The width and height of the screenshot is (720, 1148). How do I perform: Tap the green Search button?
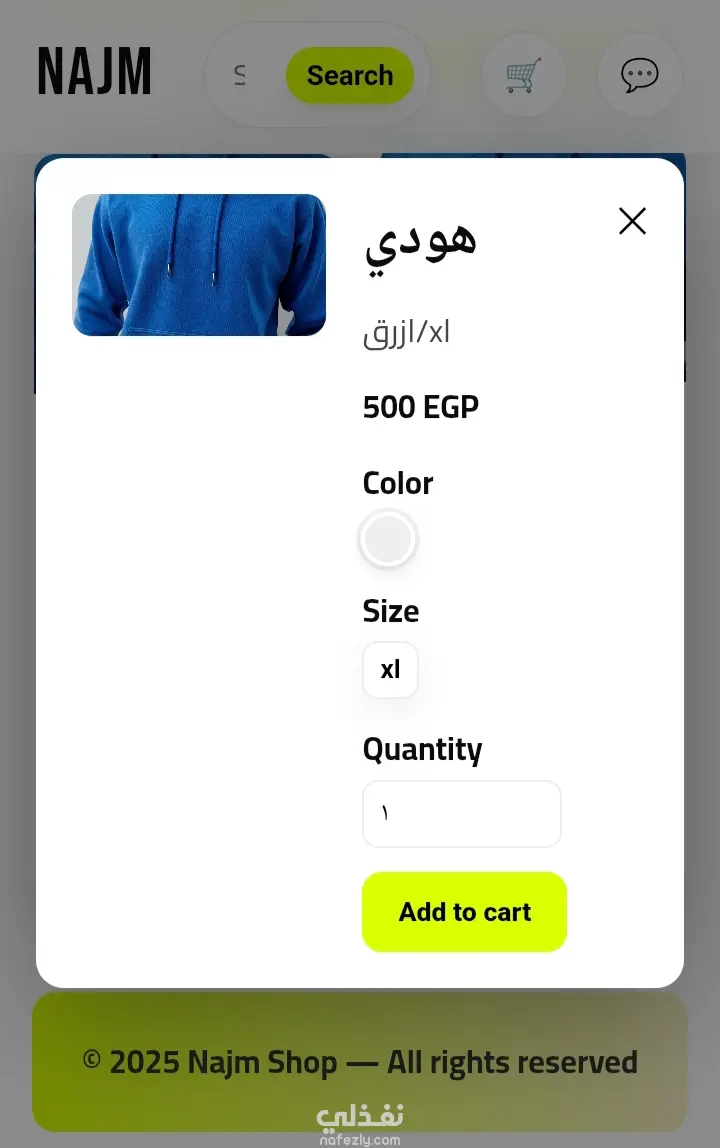tap(349, 76)
